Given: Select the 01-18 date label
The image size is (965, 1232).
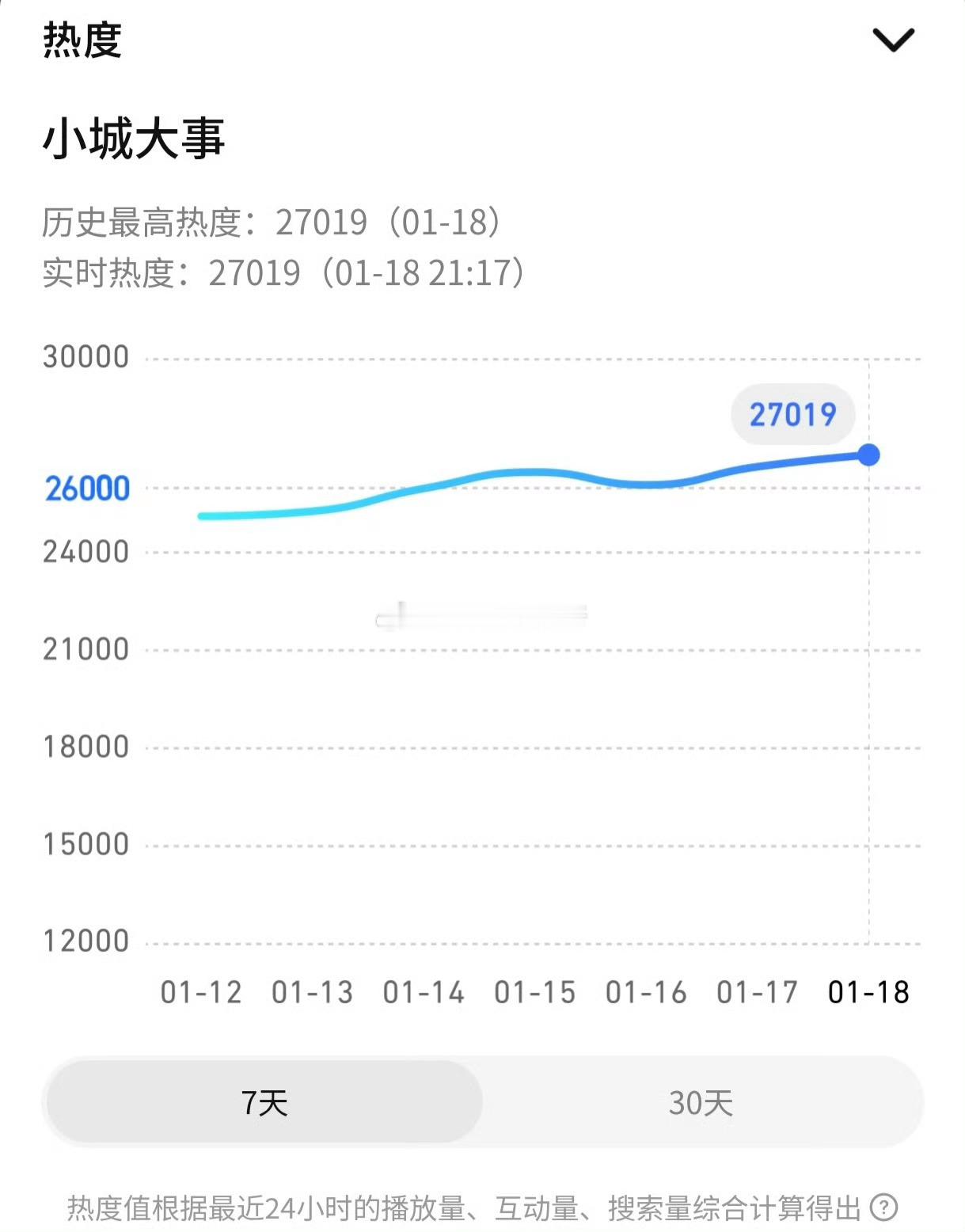Looking at the screenshot, I should pyautogui.click(x=868, y=992).
